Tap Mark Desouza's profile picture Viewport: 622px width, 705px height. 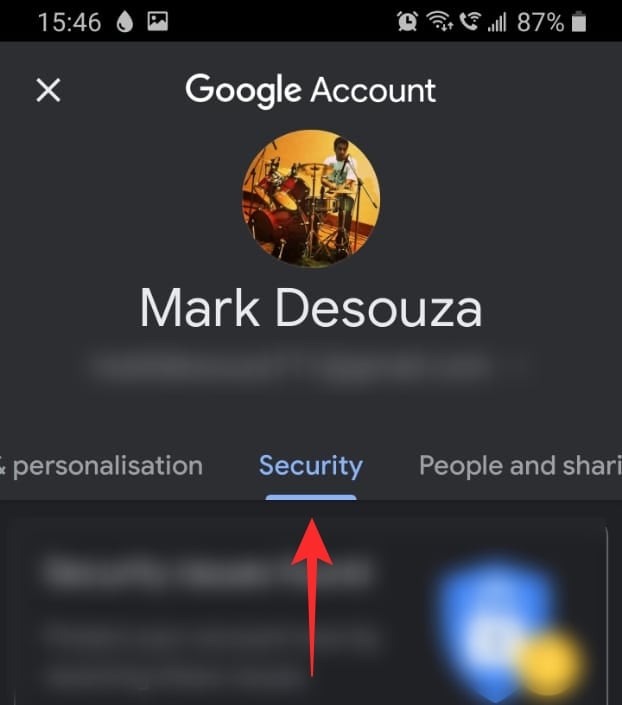pos(311,198)
